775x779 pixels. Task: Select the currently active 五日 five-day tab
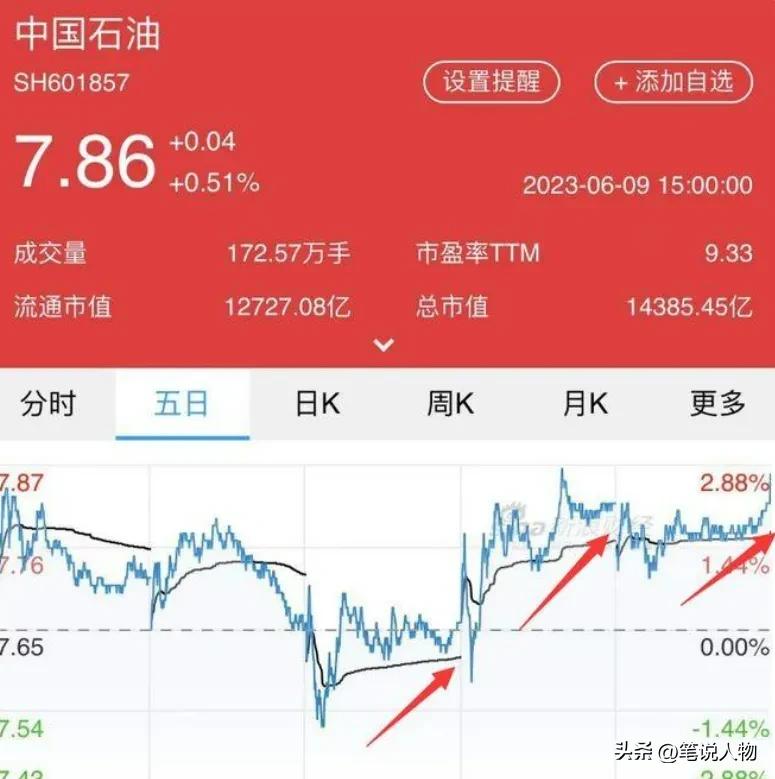point(181,404)
